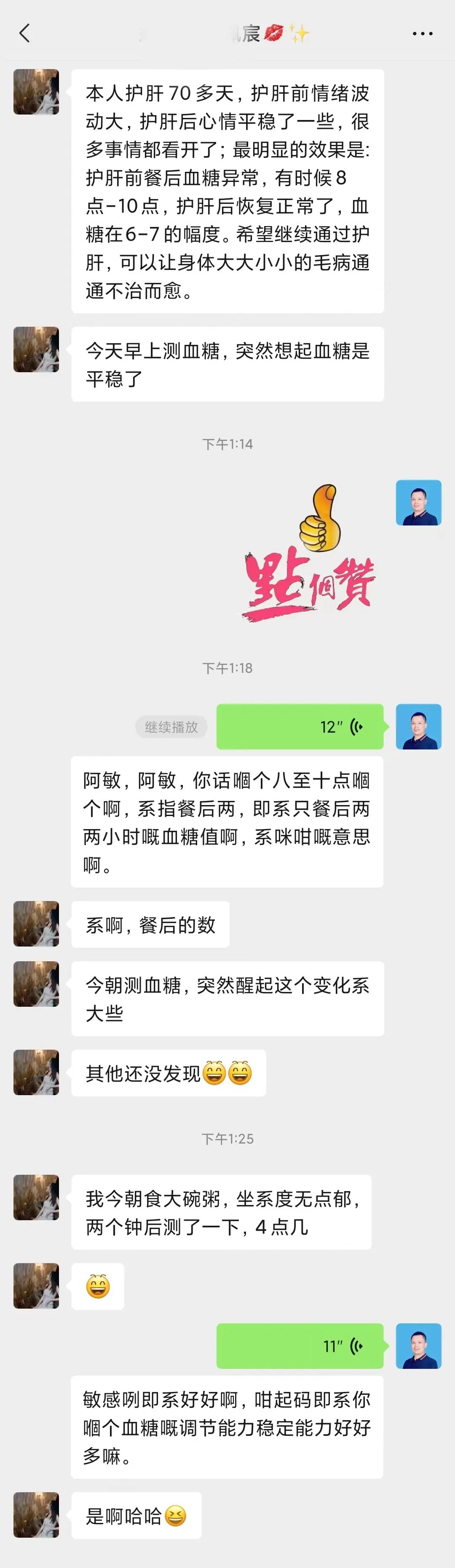Play the 11-second voice message

tap(300, 1346)
